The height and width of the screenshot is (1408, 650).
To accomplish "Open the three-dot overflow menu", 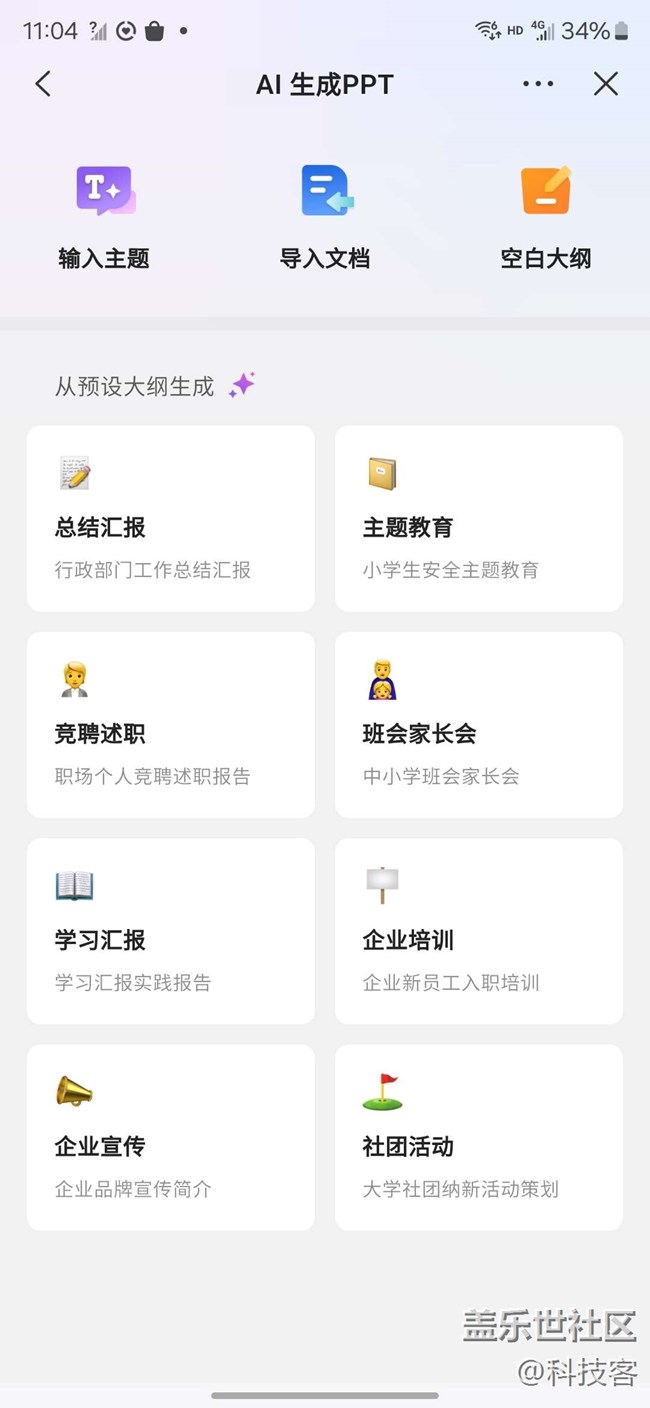I will (x=538, y=84).
